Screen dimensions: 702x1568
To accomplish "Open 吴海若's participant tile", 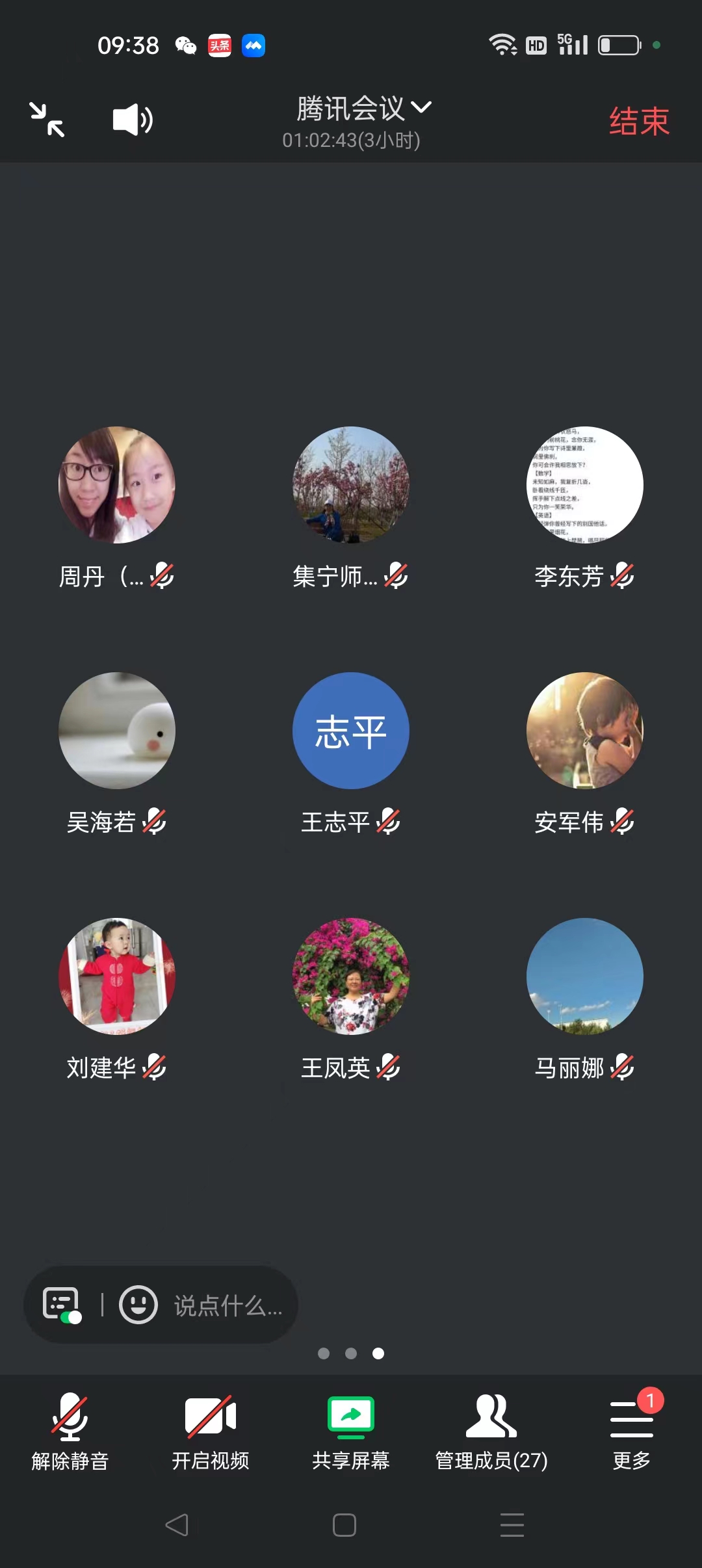I will click(x=117, y=731).
